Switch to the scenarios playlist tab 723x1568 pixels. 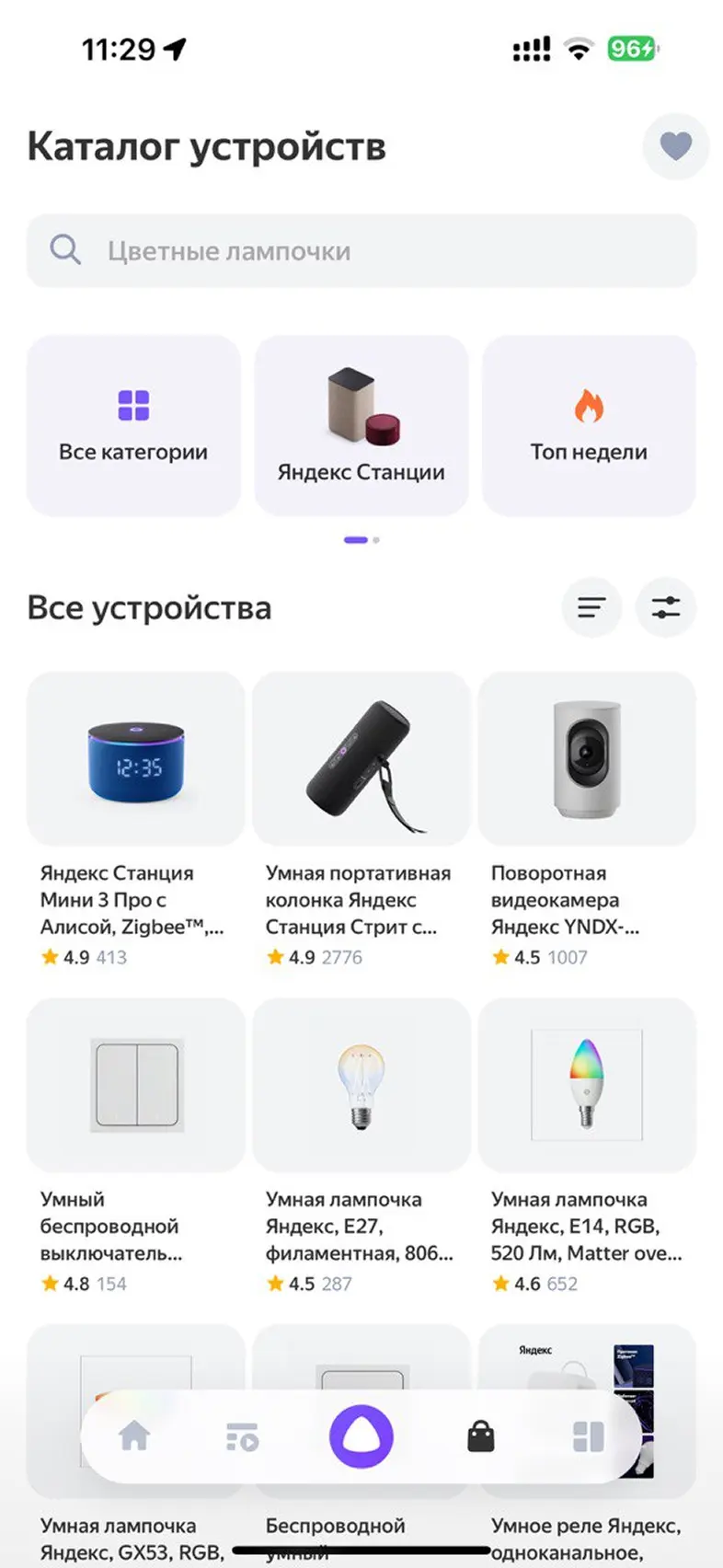(x=243, y=1436)
